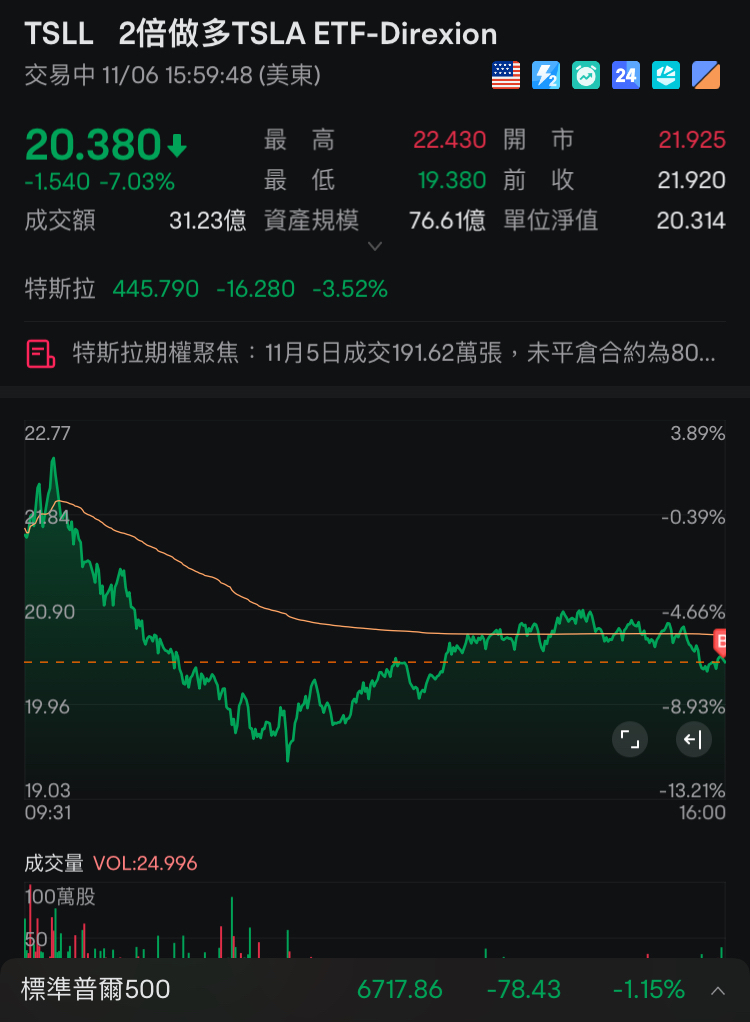Screen dimensions: 750x1022
Task: Click the 最高 22.430 high price value
Action: coord(449,140)
